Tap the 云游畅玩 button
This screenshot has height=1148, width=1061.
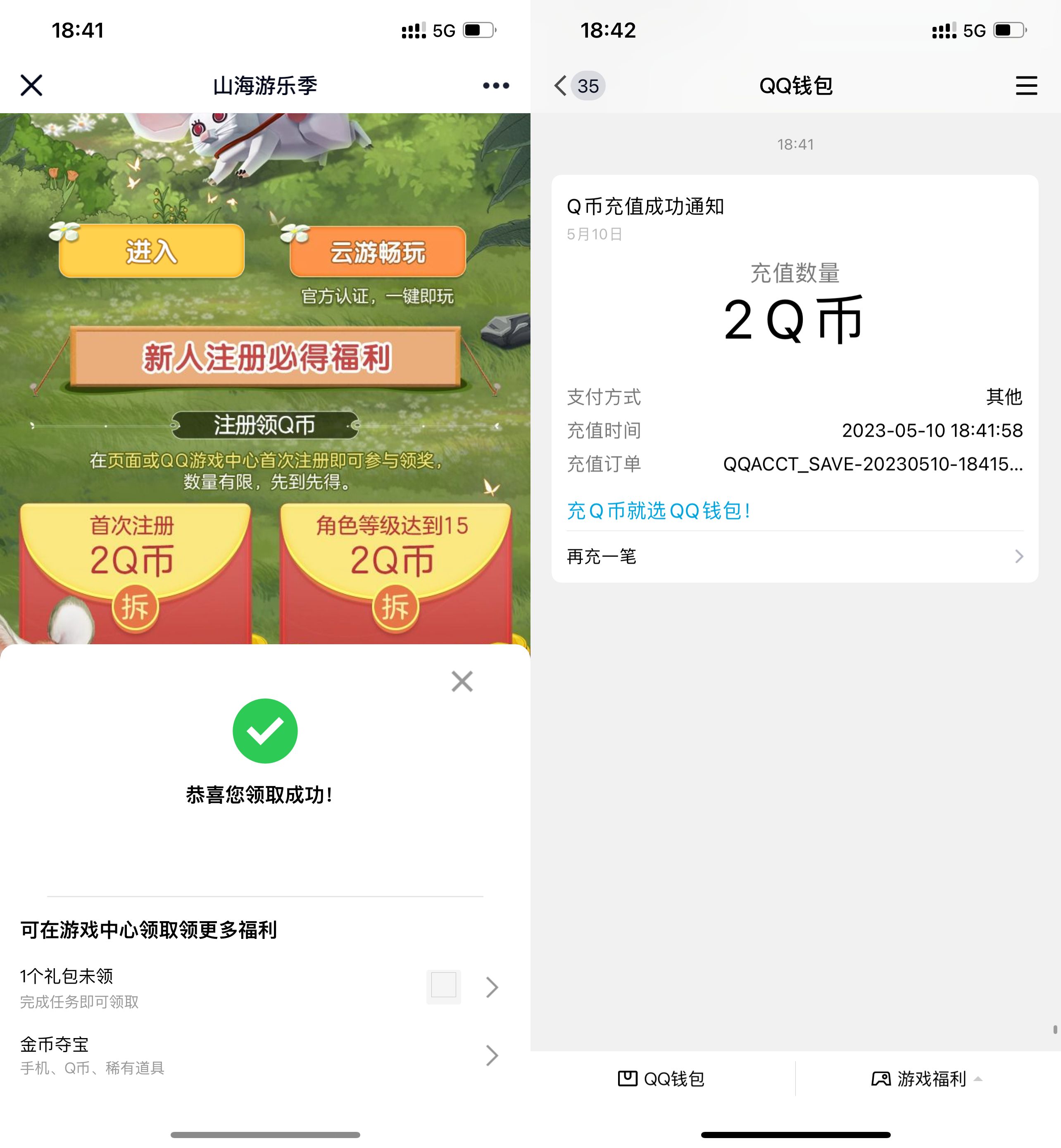pos(378,252)
